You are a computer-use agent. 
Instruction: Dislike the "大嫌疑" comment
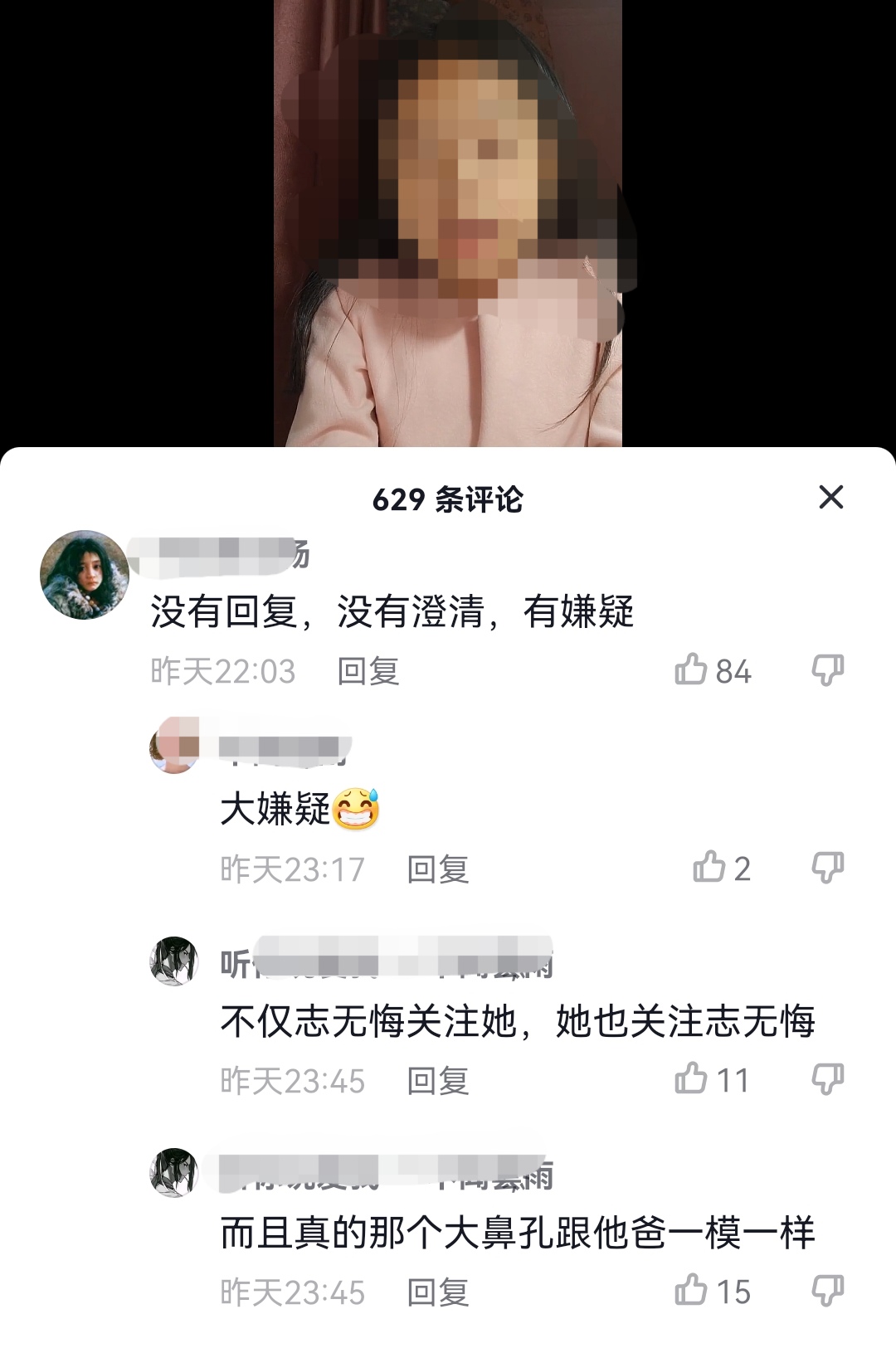click(x=827, y=868)
